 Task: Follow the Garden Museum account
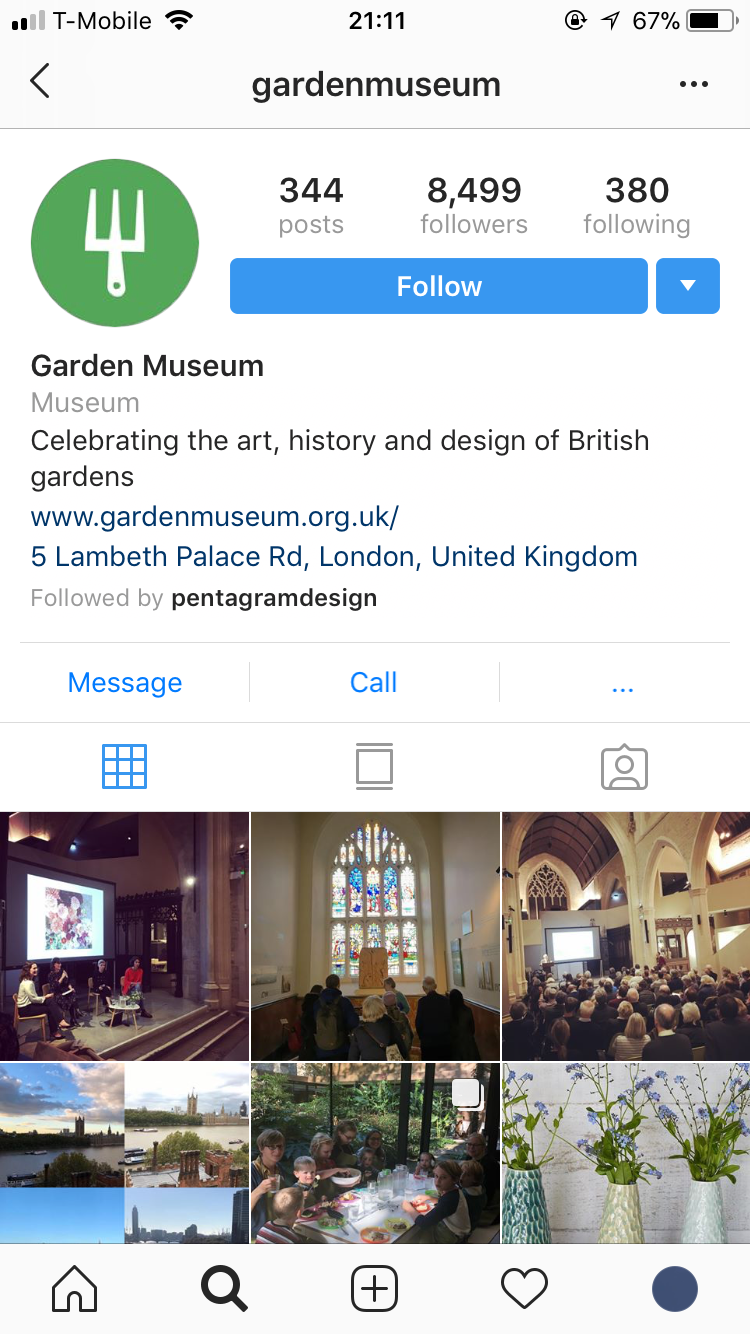(439, 286)
